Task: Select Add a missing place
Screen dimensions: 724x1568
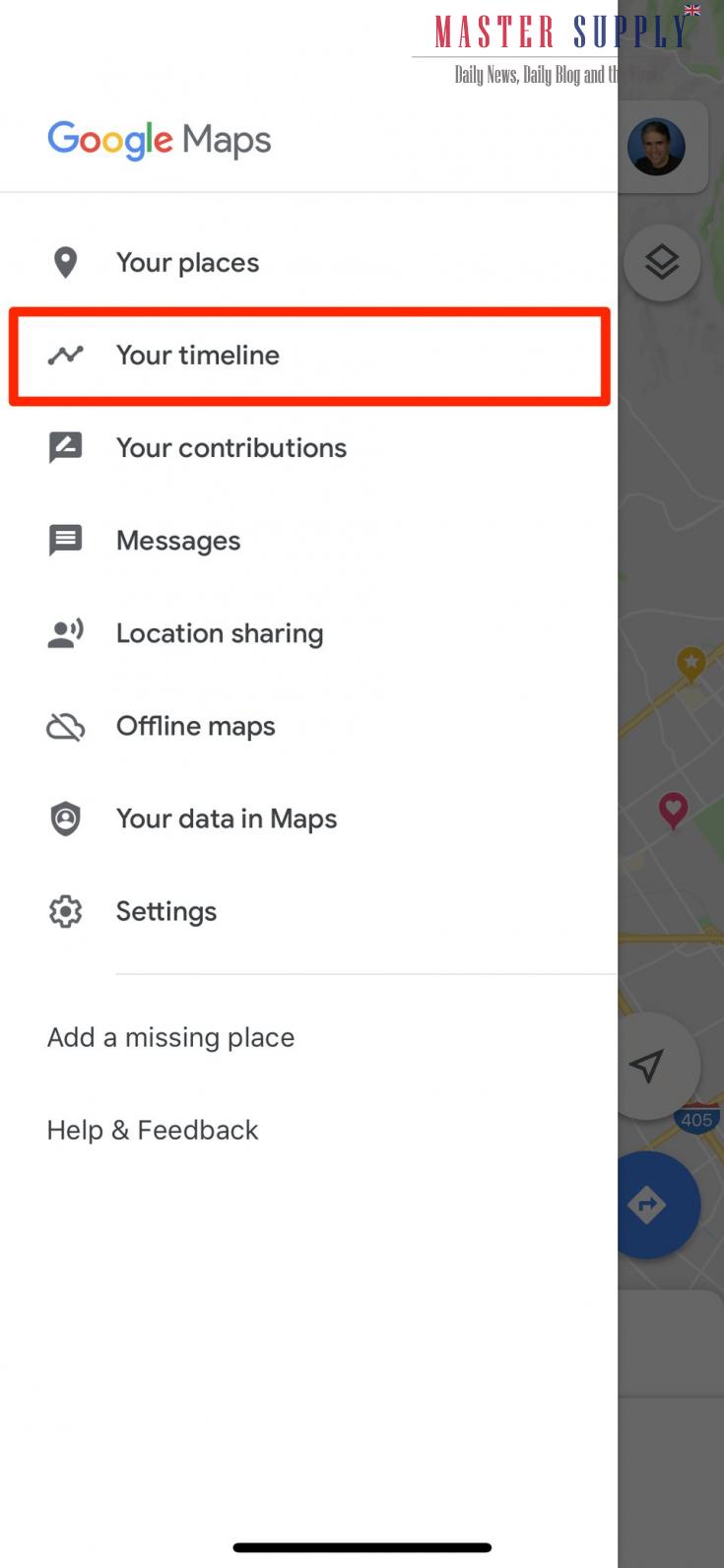Action: 170,1037
